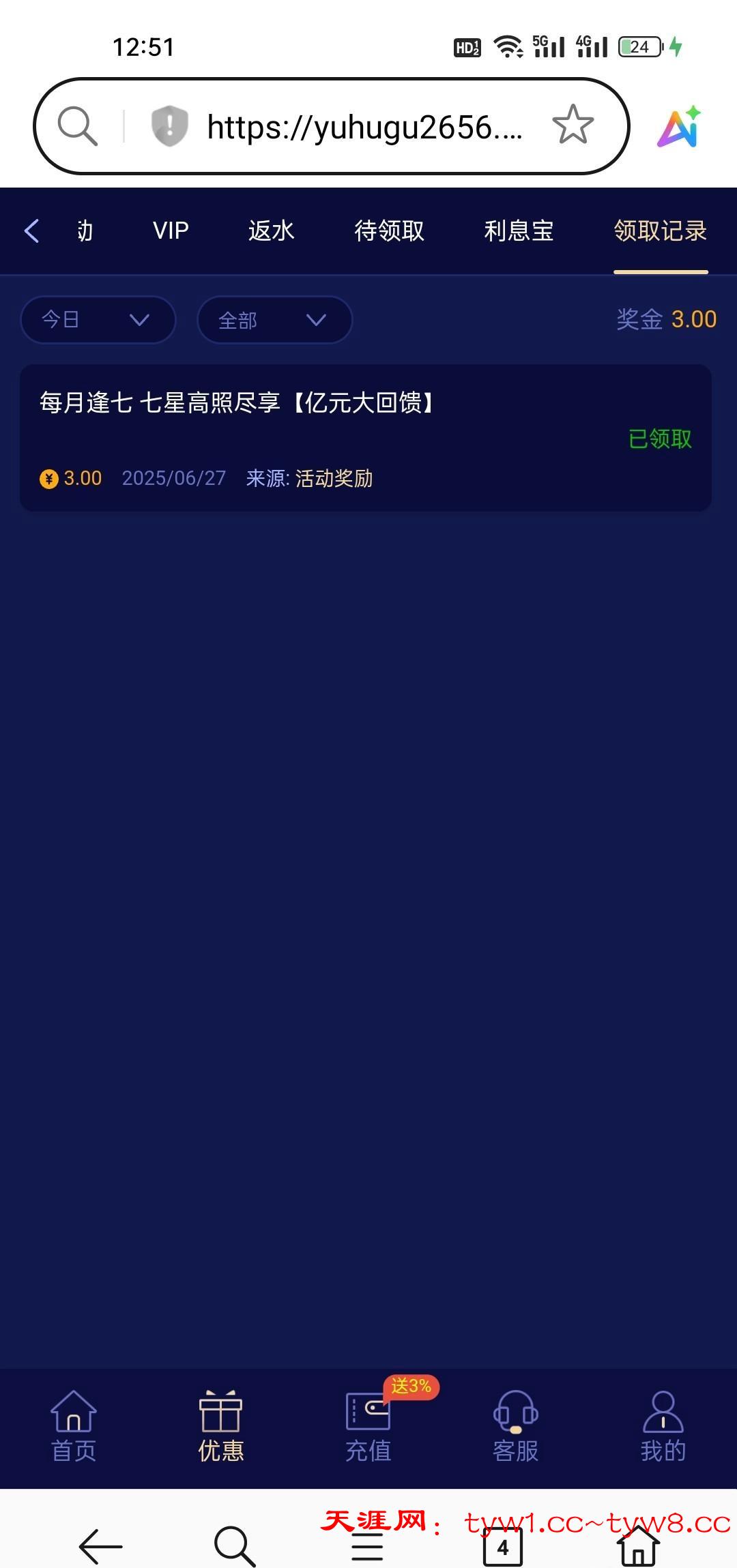This screenshot has width=737, height=1568.
Task: Open the 充值 bottom tab
Action: coord(368,1425)
